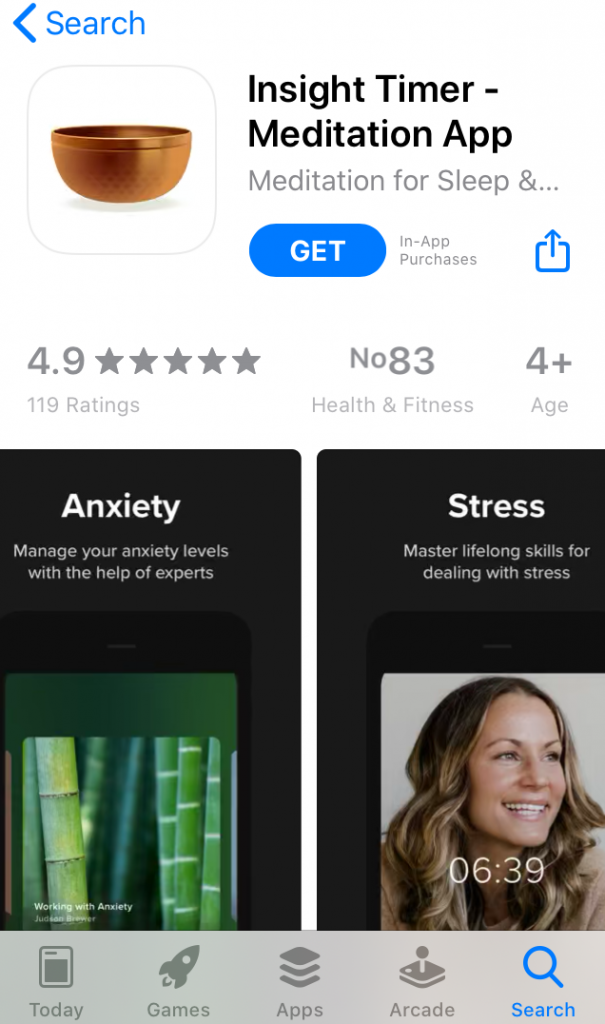Open the Anxiety preview screenshot

pyautogui.click(x=150, y=690)
